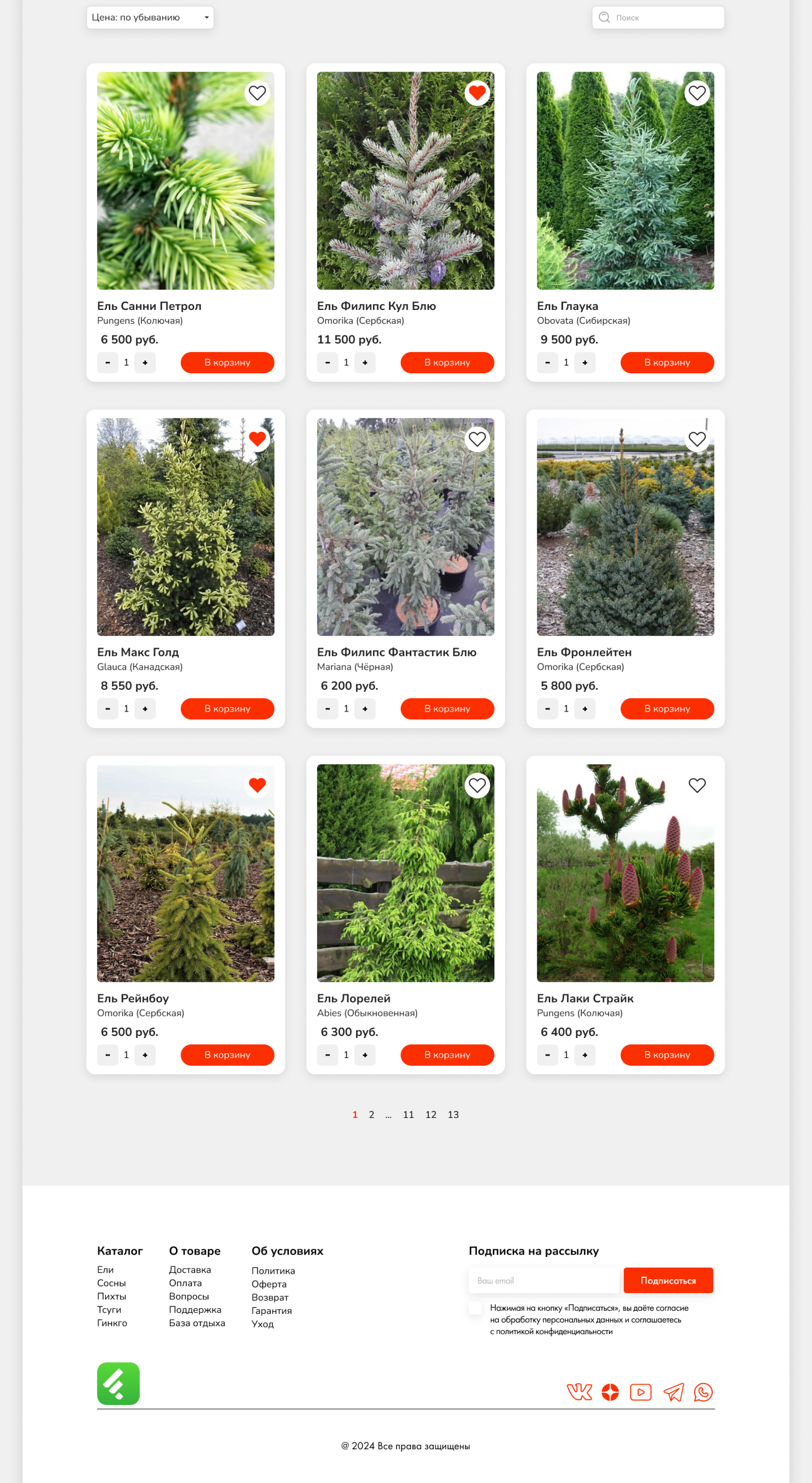Viewport: 812px width, 1483px height.
Task: Add Ель Глаука to cart
Action: coord(667,363)
